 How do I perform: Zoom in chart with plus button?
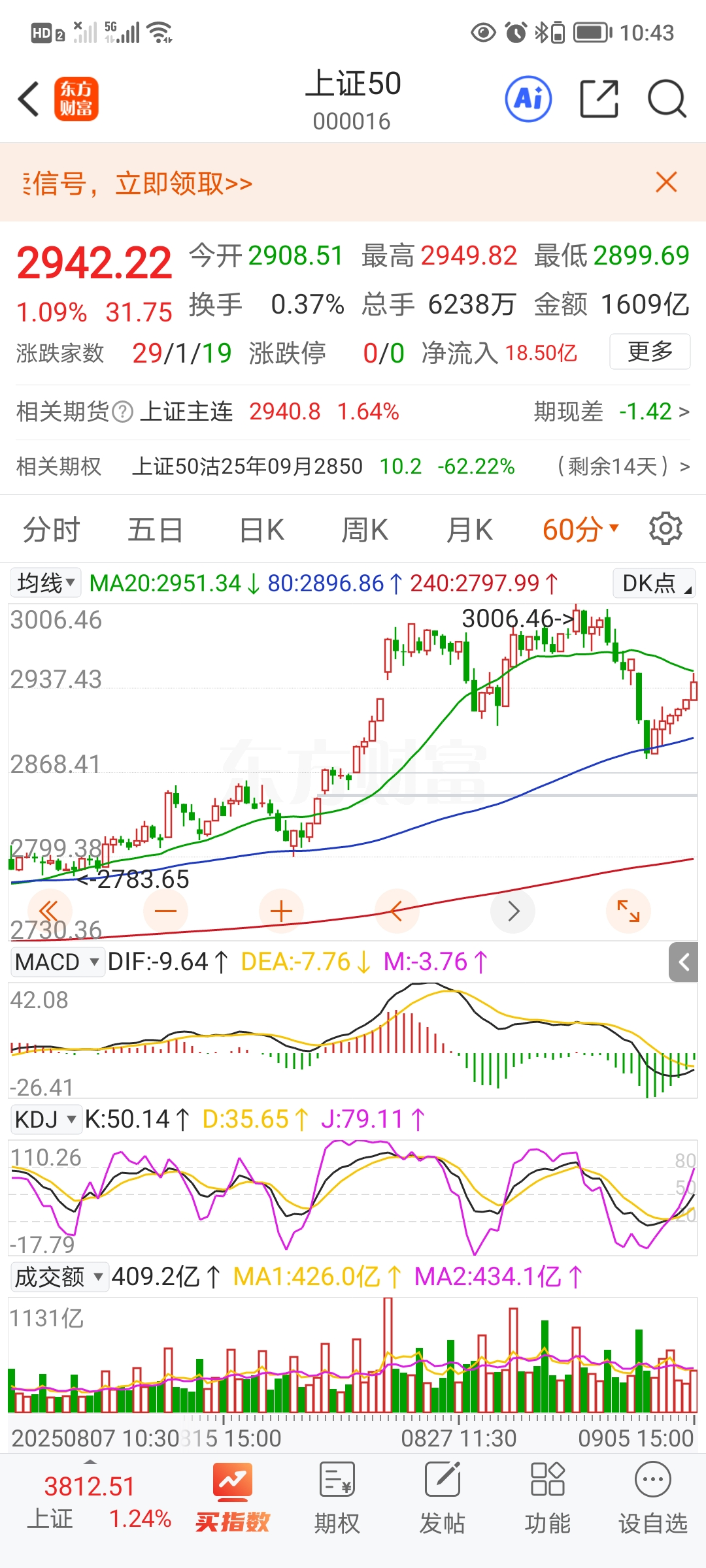(281, 911)
